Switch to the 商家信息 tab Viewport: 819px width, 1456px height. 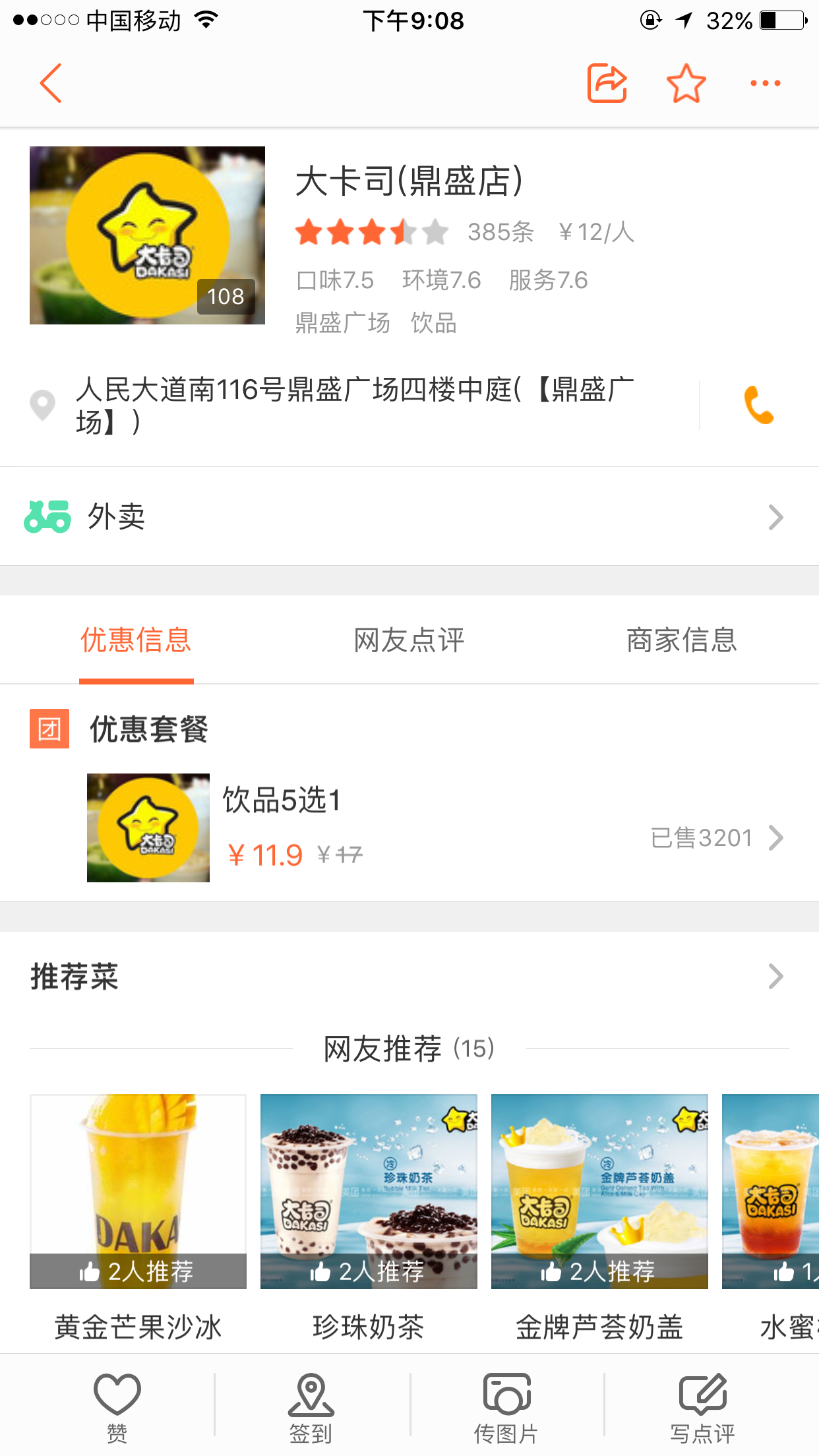pos(681,640)
